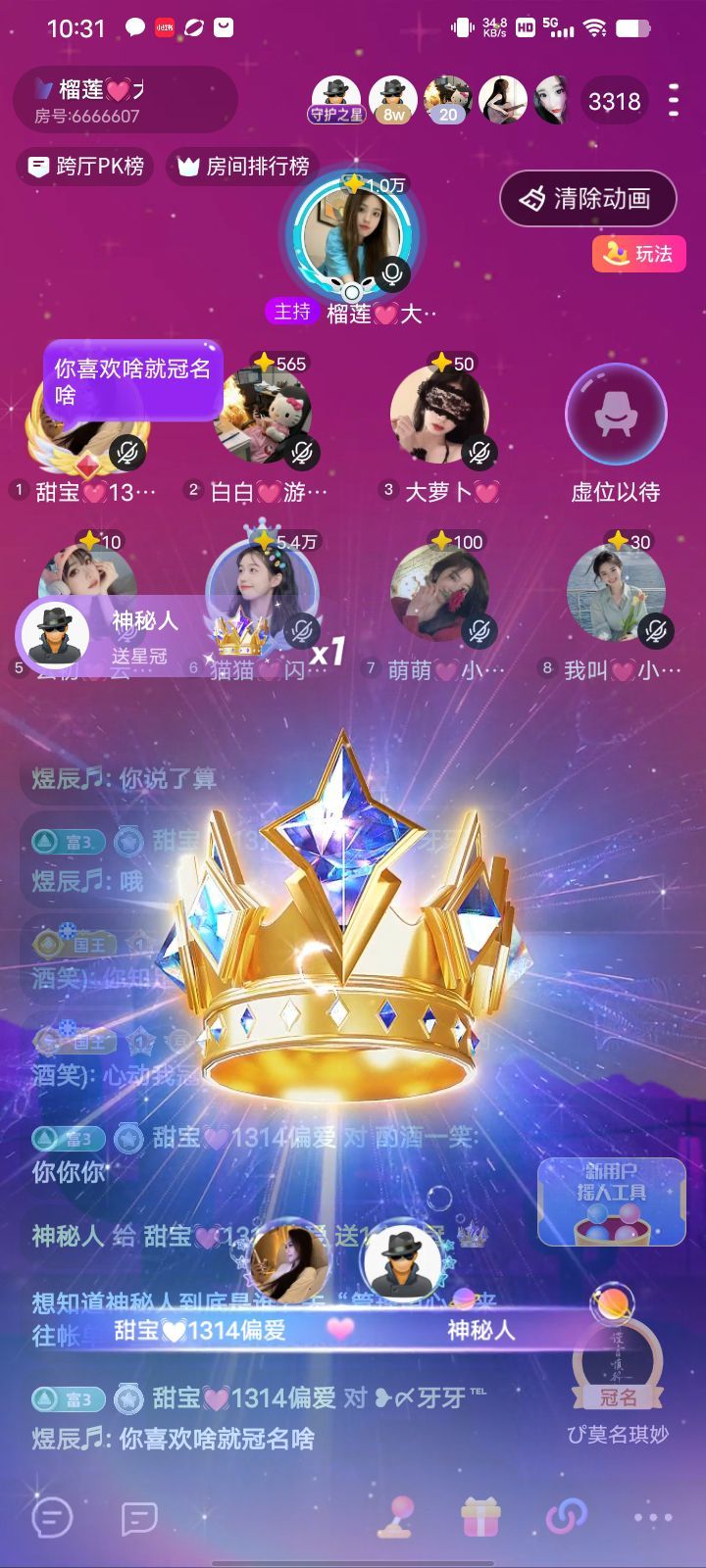Open the chat input bubble icon
The height and width of the screenshot is (1568, 706).
coord(52,1518)
